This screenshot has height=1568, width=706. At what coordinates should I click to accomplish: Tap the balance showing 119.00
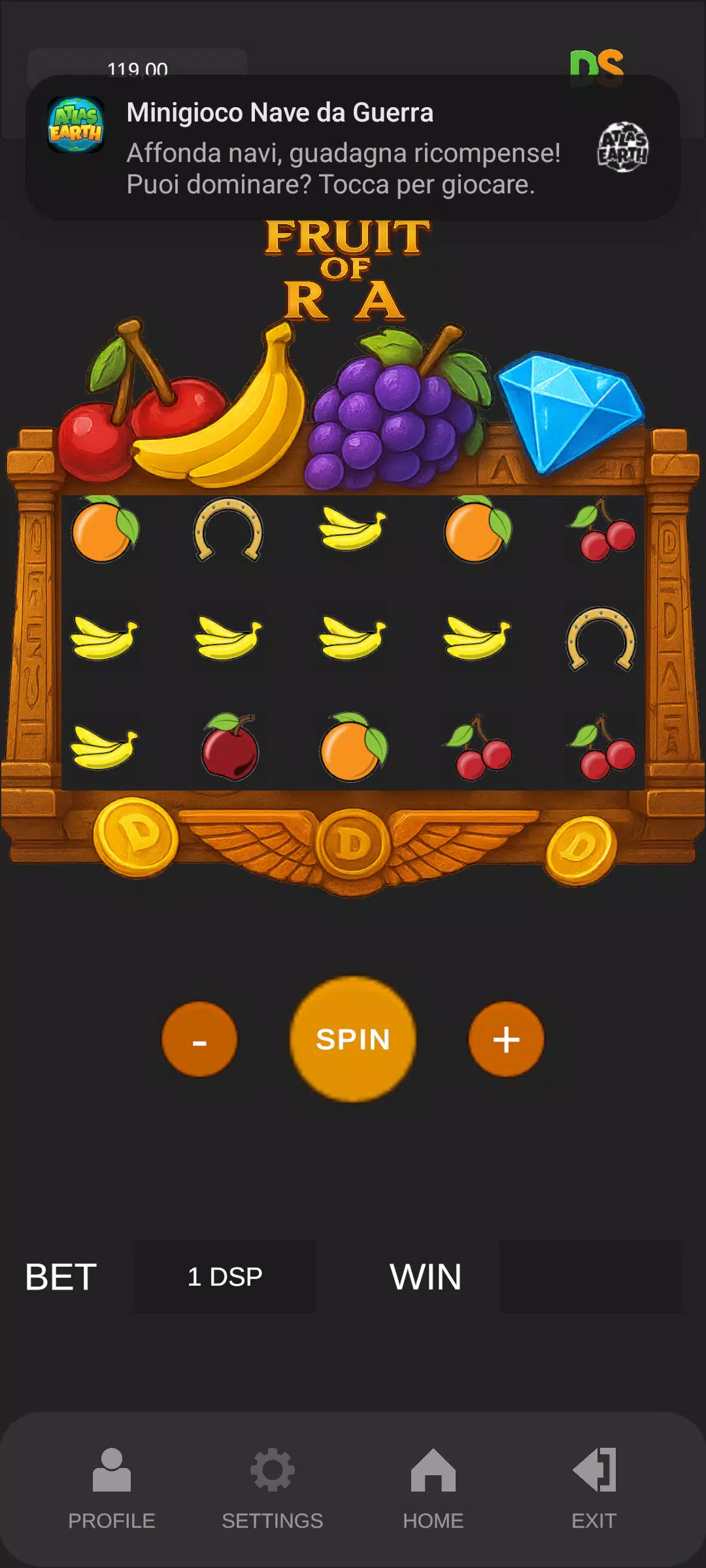pyautogui.click(x=139, y=67)
